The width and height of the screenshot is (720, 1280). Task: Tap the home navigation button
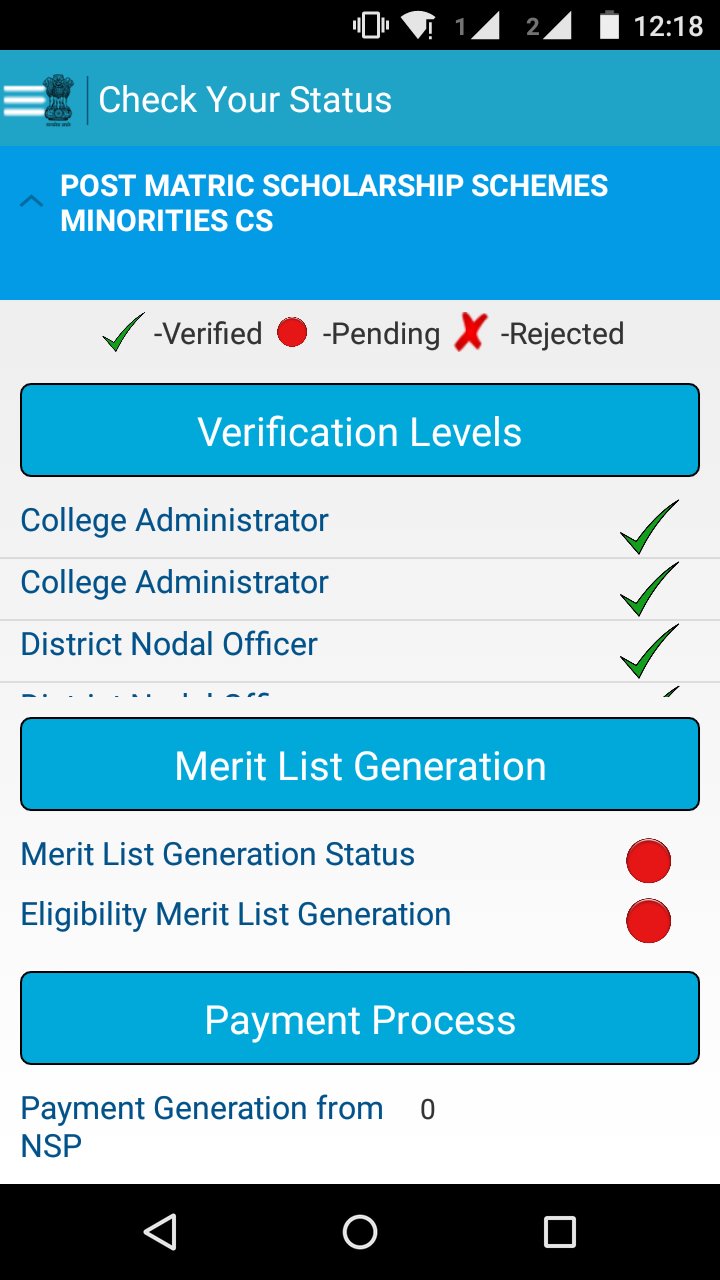point(359,1231)
